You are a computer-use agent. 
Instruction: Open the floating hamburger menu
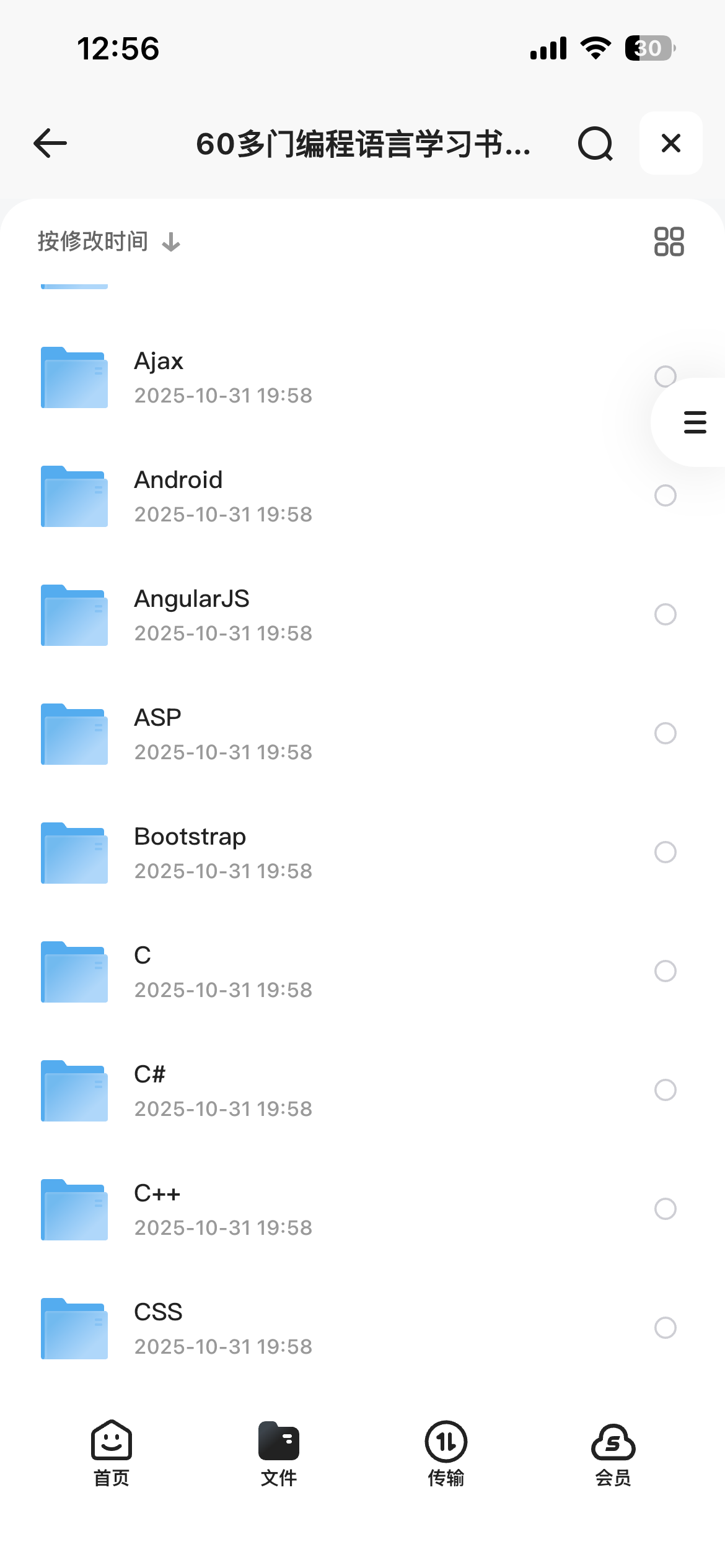(x=695, y=422)
